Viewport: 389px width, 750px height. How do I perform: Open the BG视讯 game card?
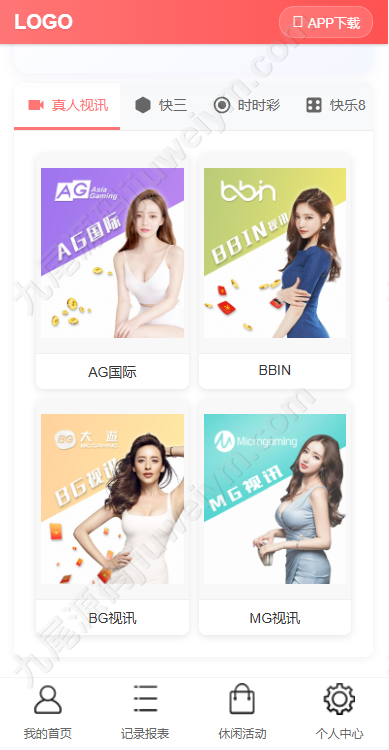point(112,518)
